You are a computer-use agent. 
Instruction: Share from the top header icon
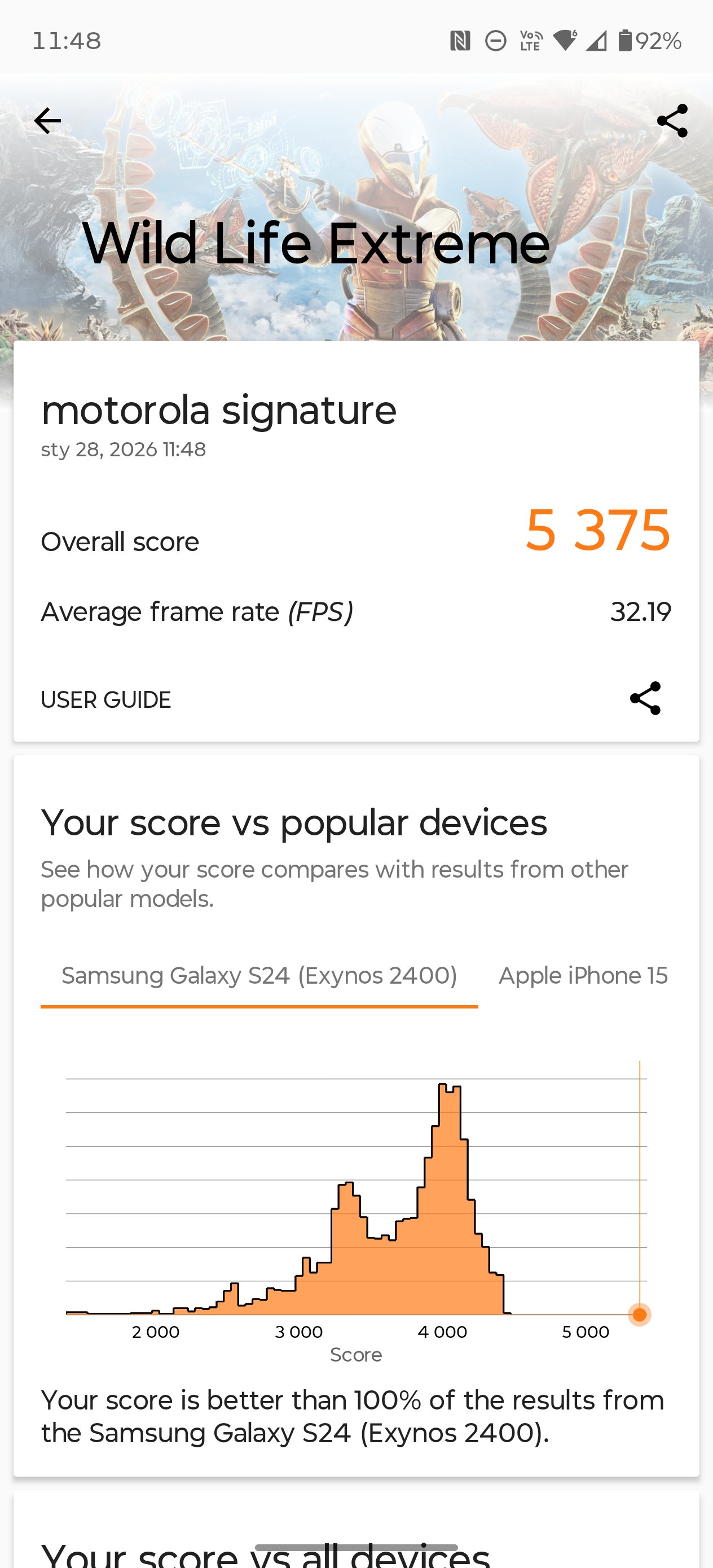(672, 121)
